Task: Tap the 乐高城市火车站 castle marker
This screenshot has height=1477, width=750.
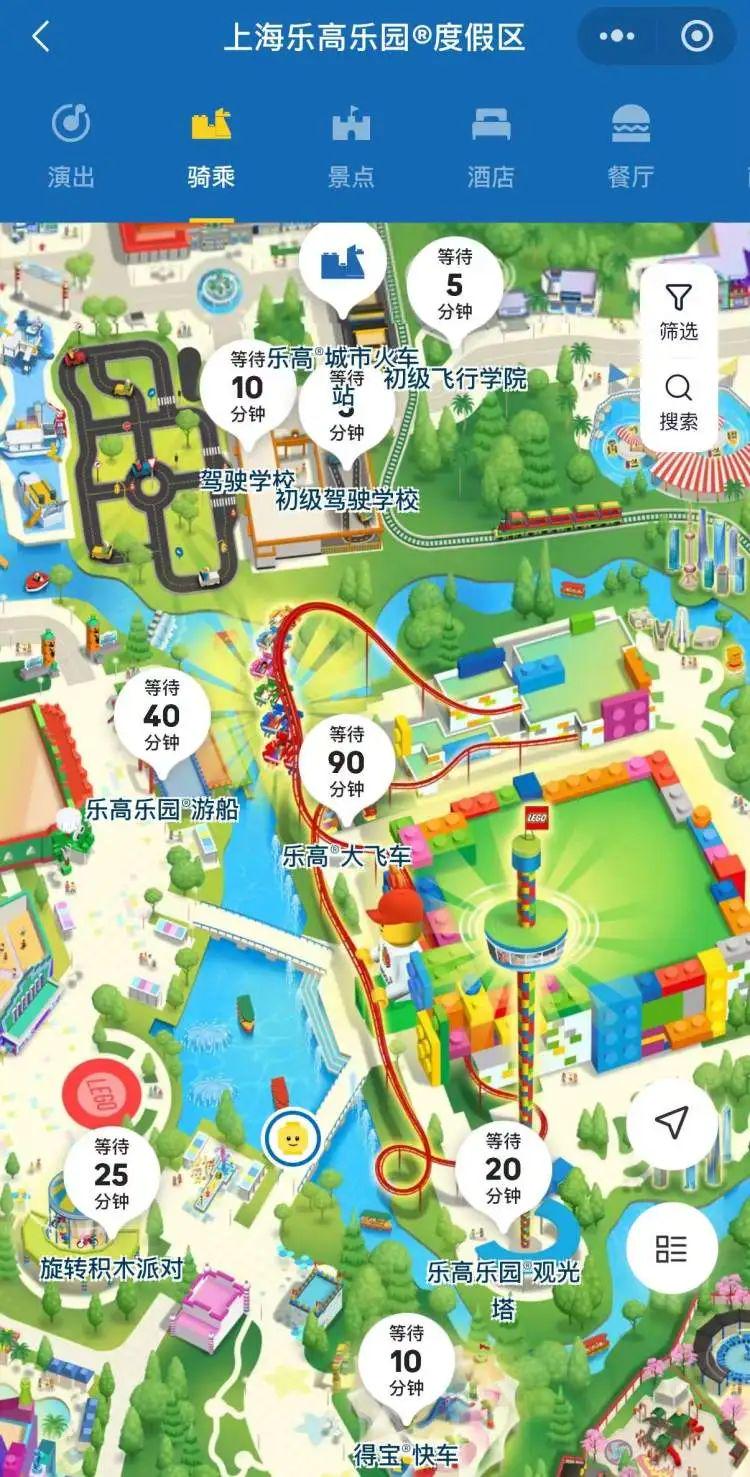Action: click(342, 264)
